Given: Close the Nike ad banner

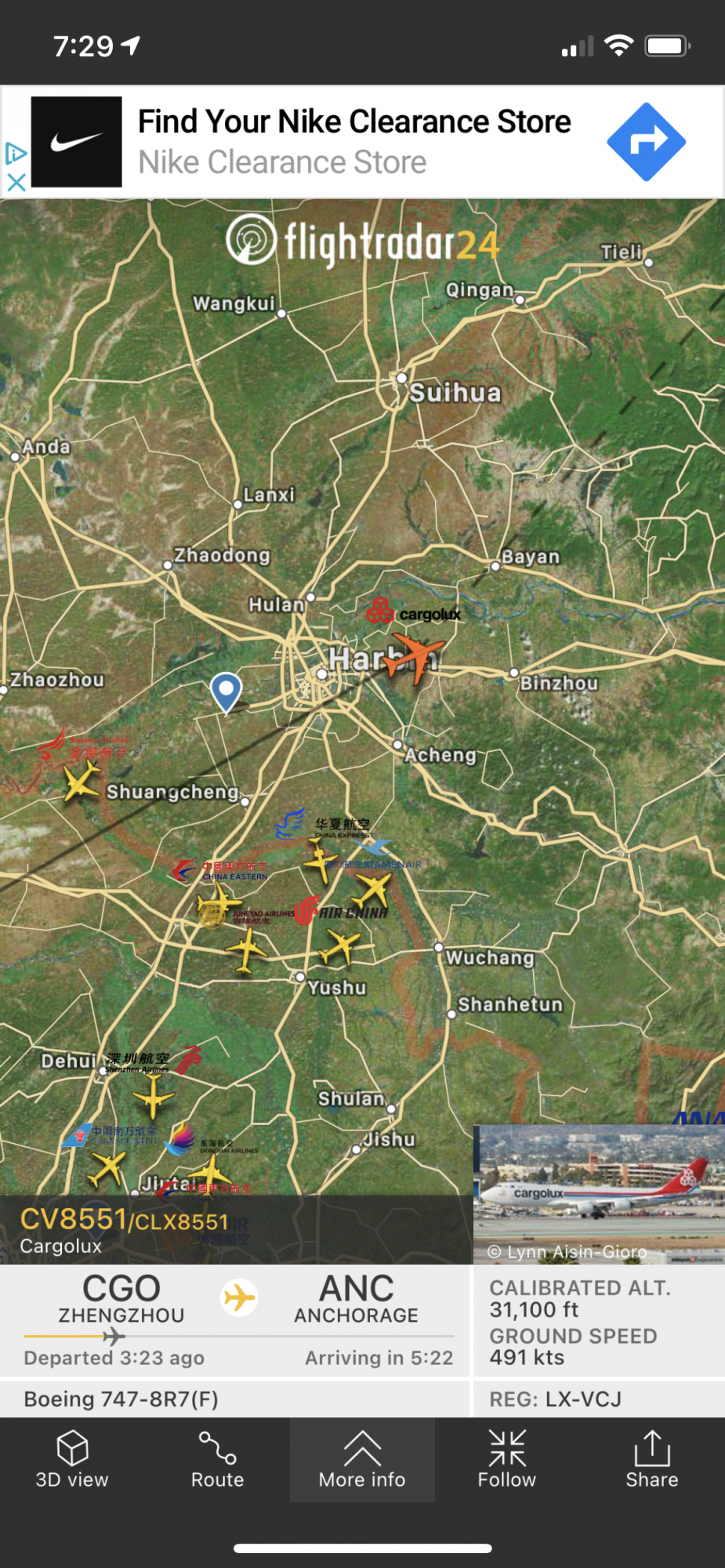Looking at the screenshot, I should pyautogui.click(x=16, y=183).
